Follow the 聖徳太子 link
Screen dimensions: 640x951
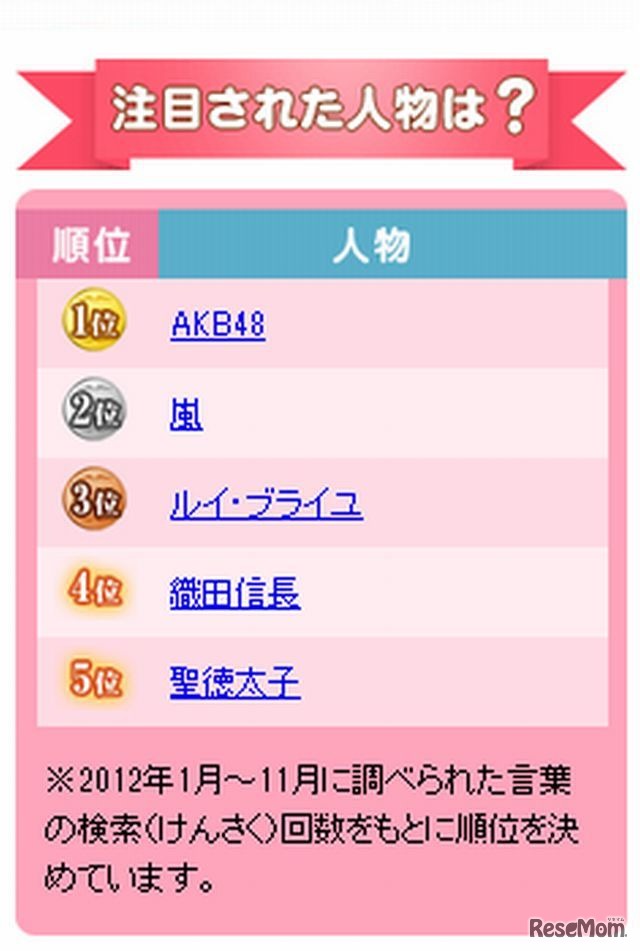(x=234, y=683)
